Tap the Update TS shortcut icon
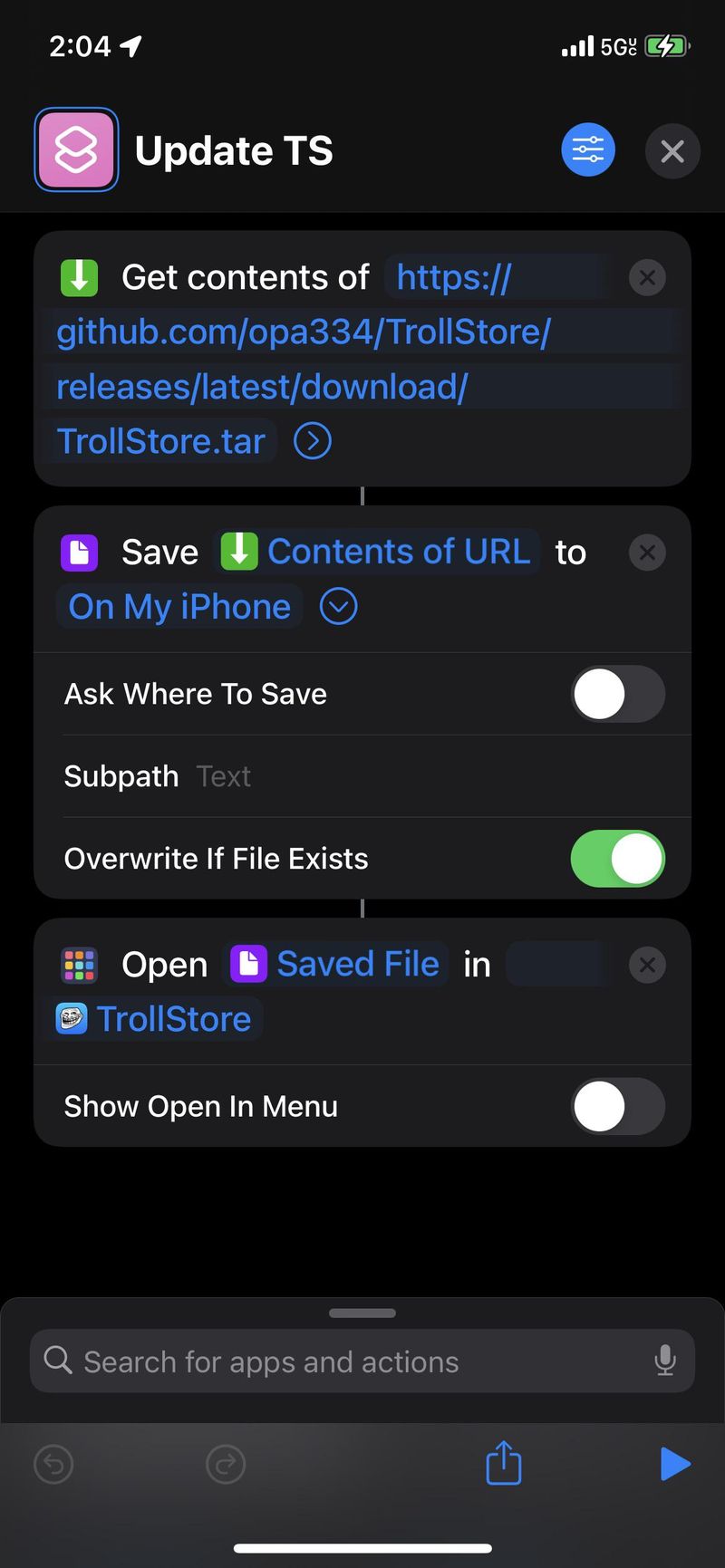The image size is (725, 1568). [76, 150]
